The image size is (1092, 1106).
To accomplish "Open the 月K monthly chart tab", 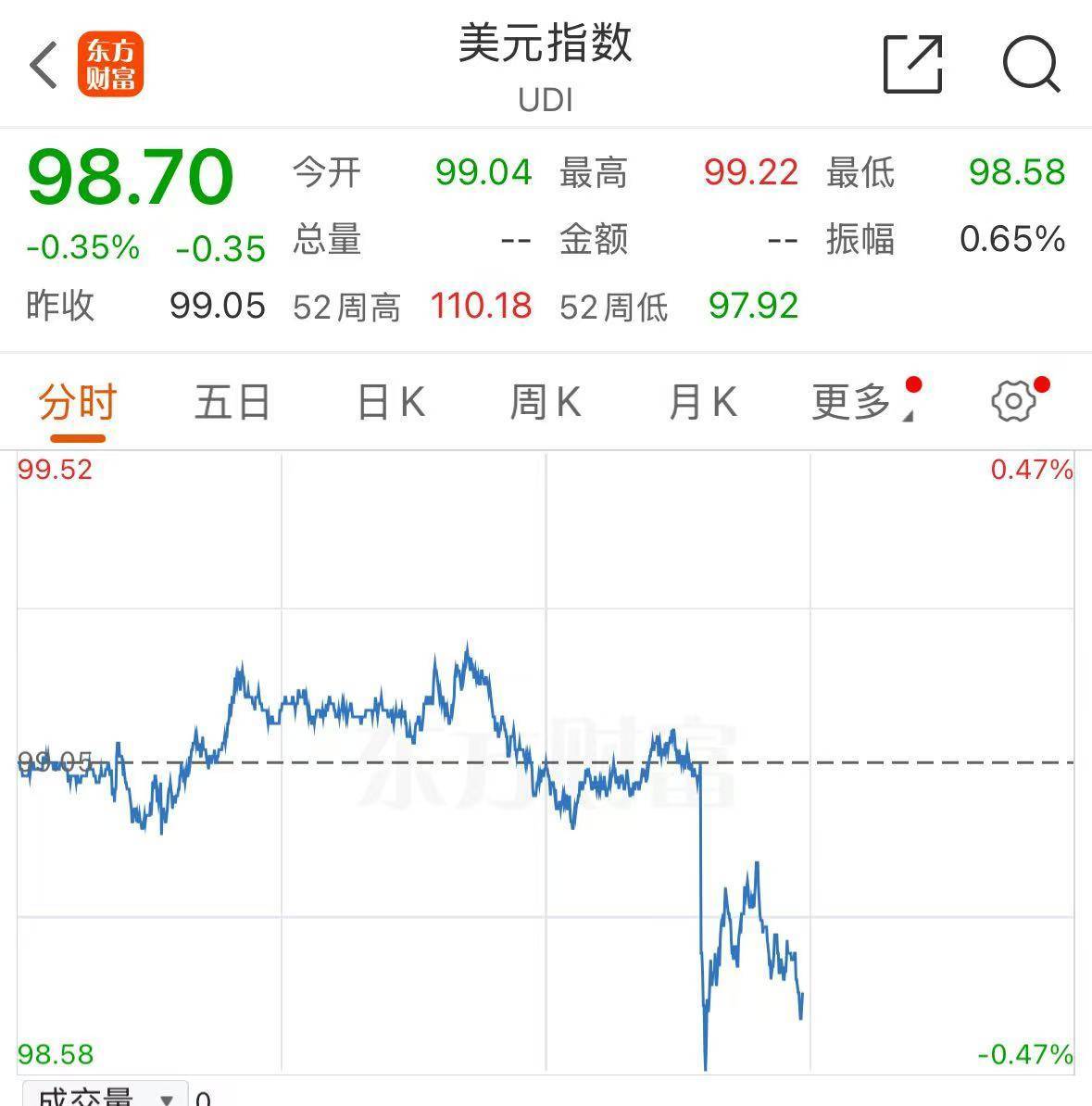I will tap(704, 400).
